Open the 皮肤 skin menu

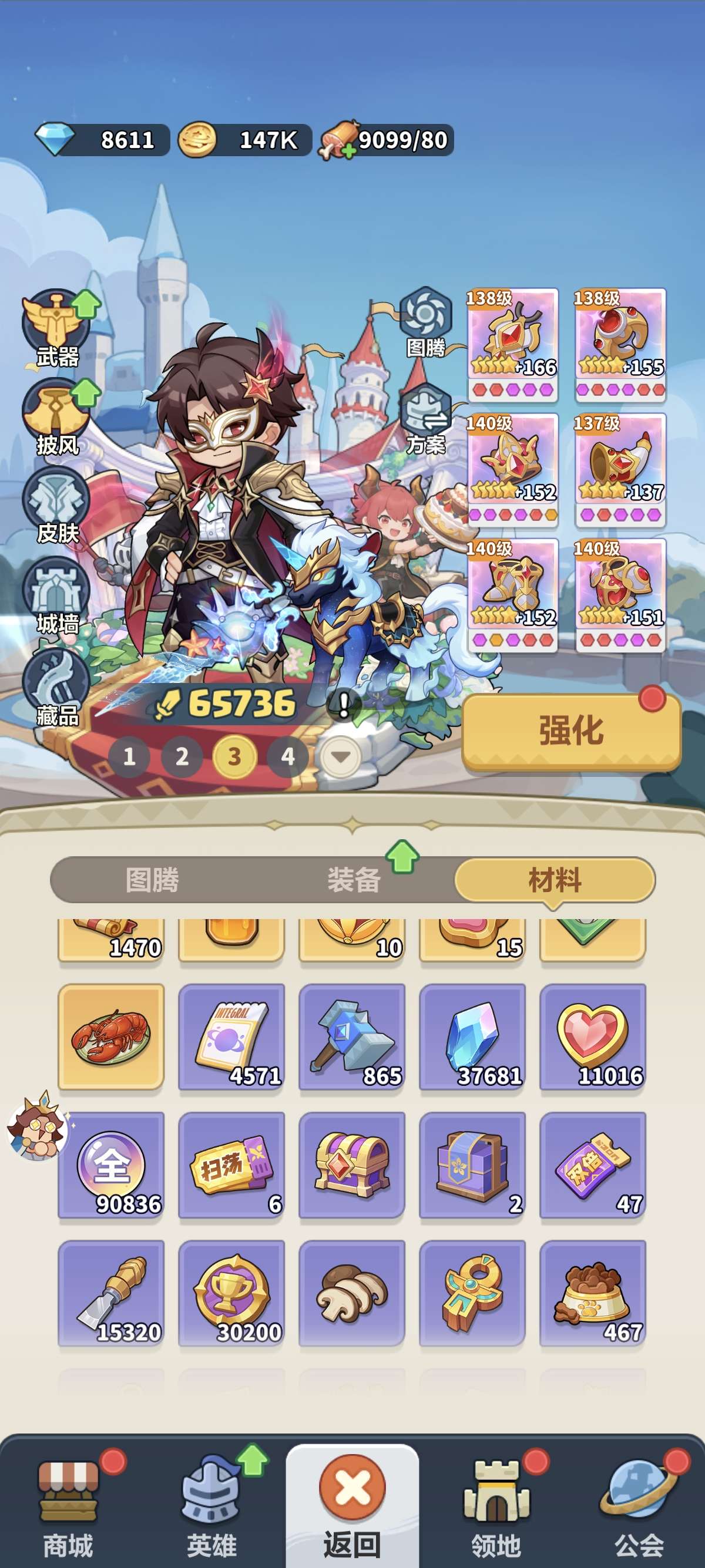point(56,506)
